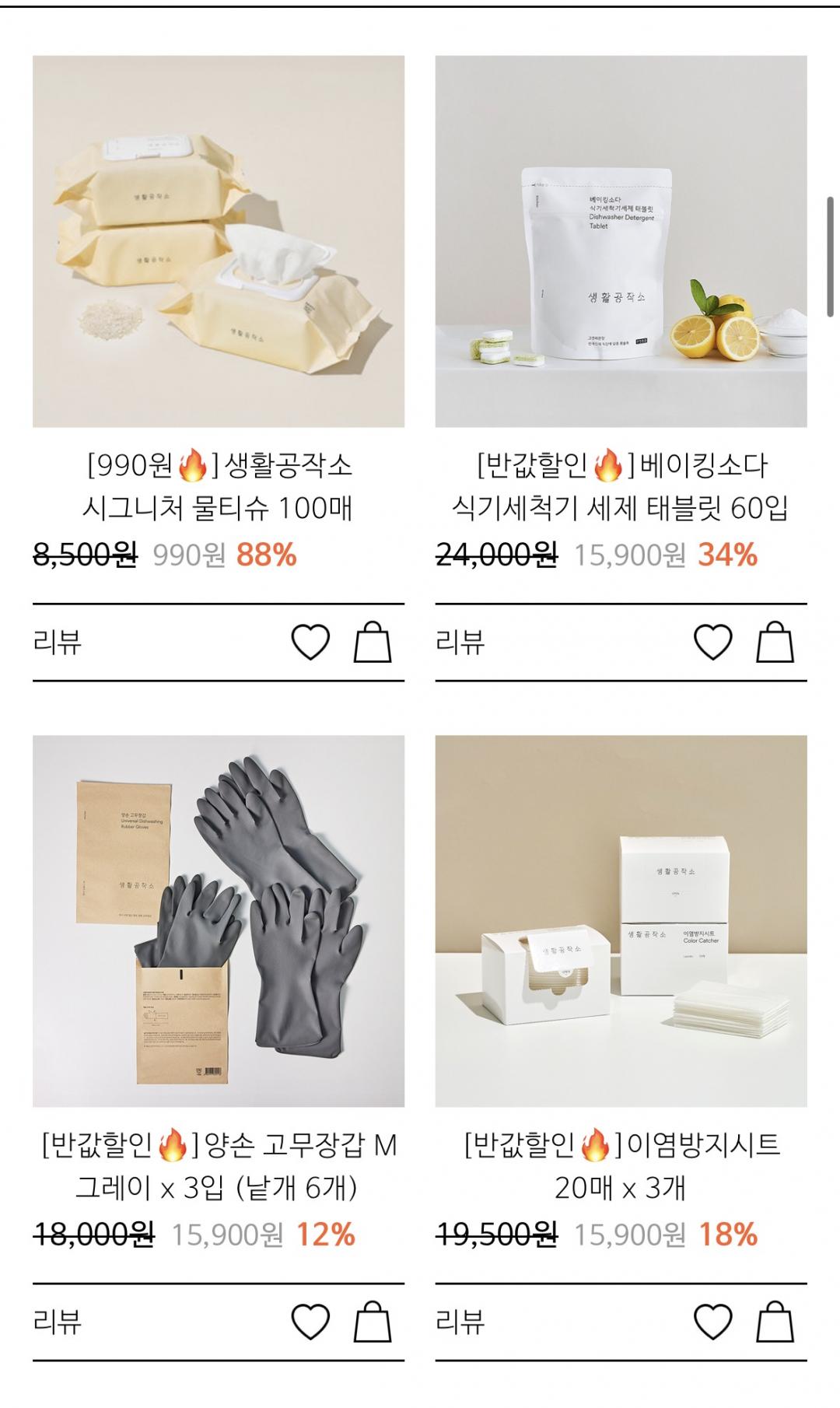Wishlist the 식기세척기 세제 태블릿 60입

tap(712, 643)
